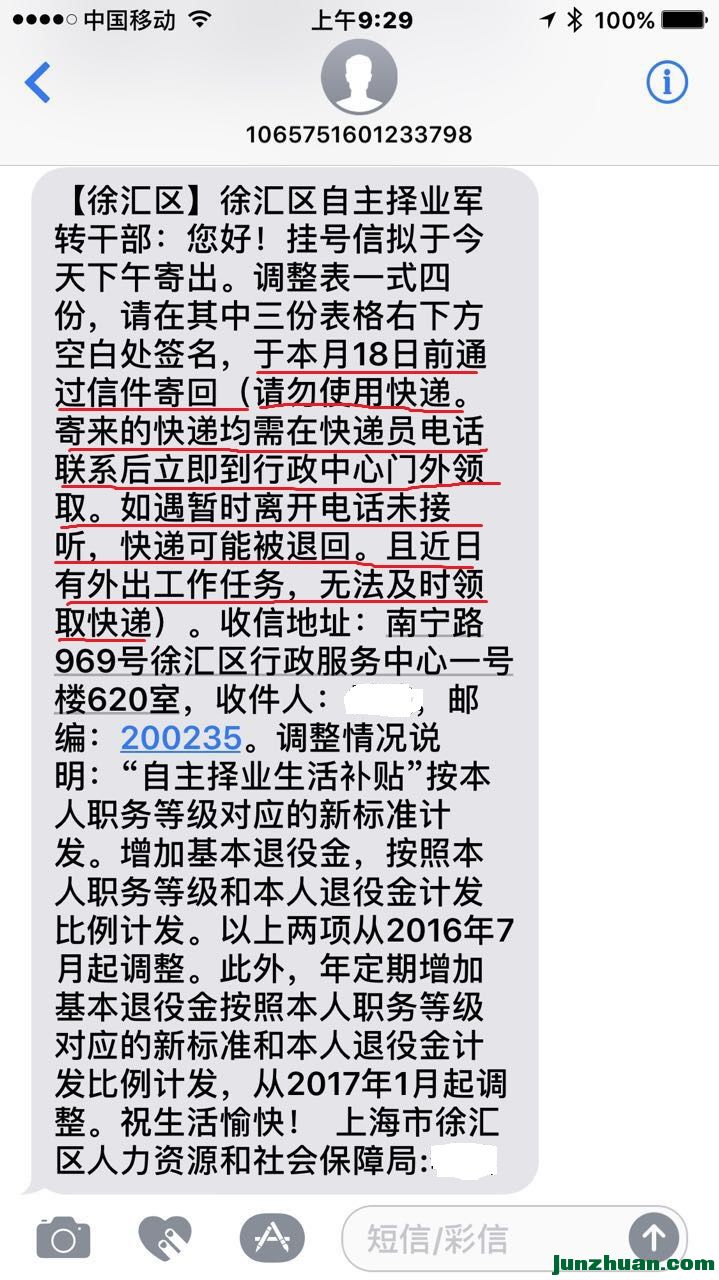Open the postal code link 200235

pos(181,738)
